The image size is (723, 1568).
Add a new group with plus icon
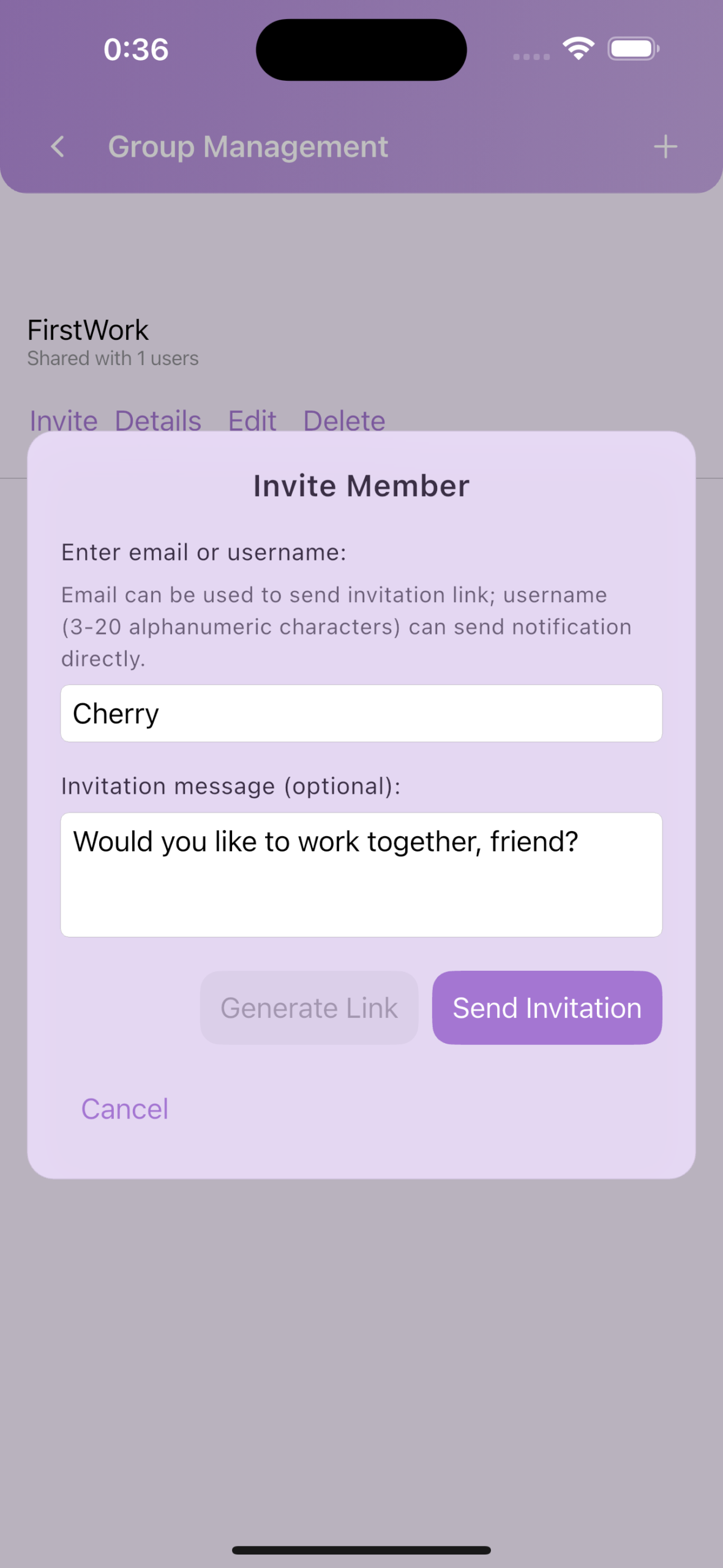[x=665, y=147]
